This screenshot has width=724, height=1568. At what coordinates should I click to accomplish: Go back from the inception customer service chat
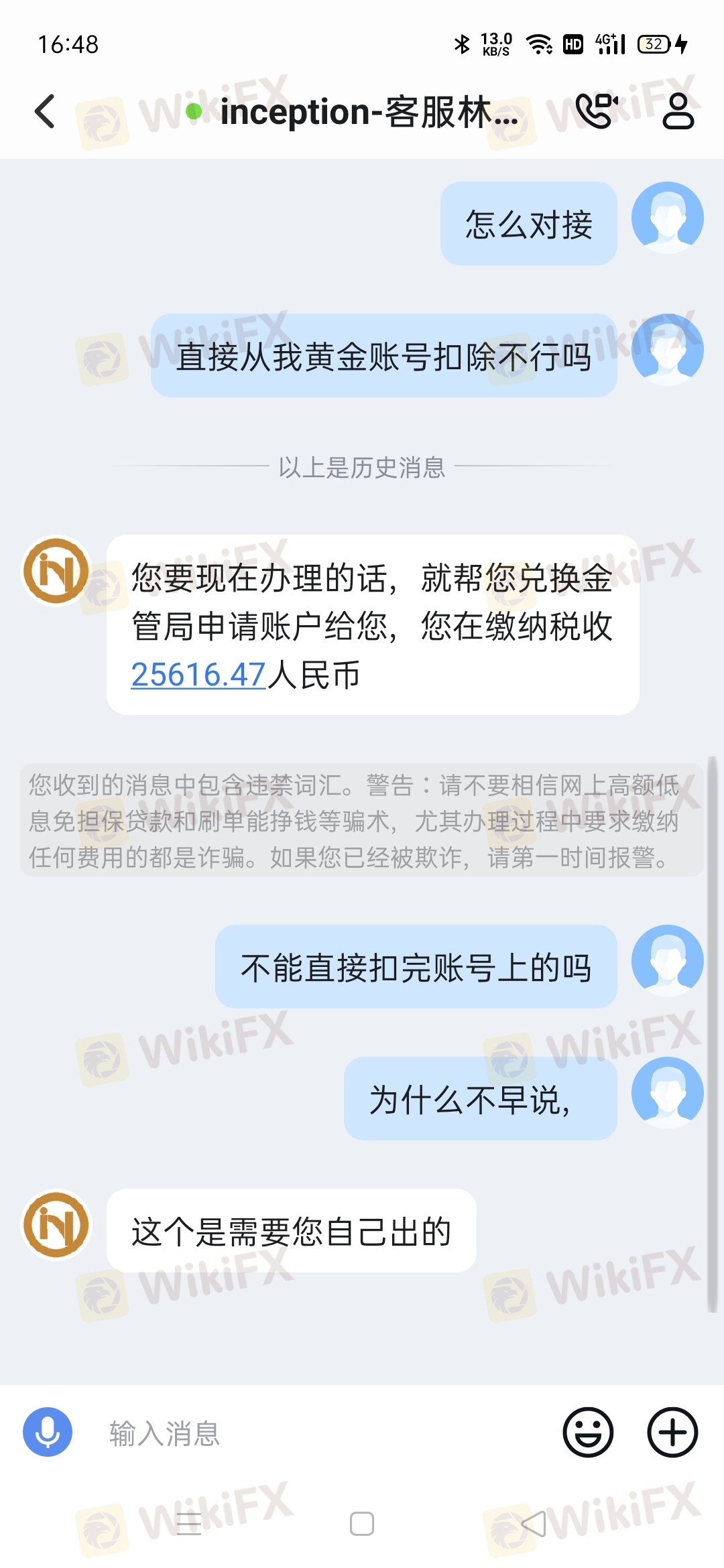pos(45,111)
